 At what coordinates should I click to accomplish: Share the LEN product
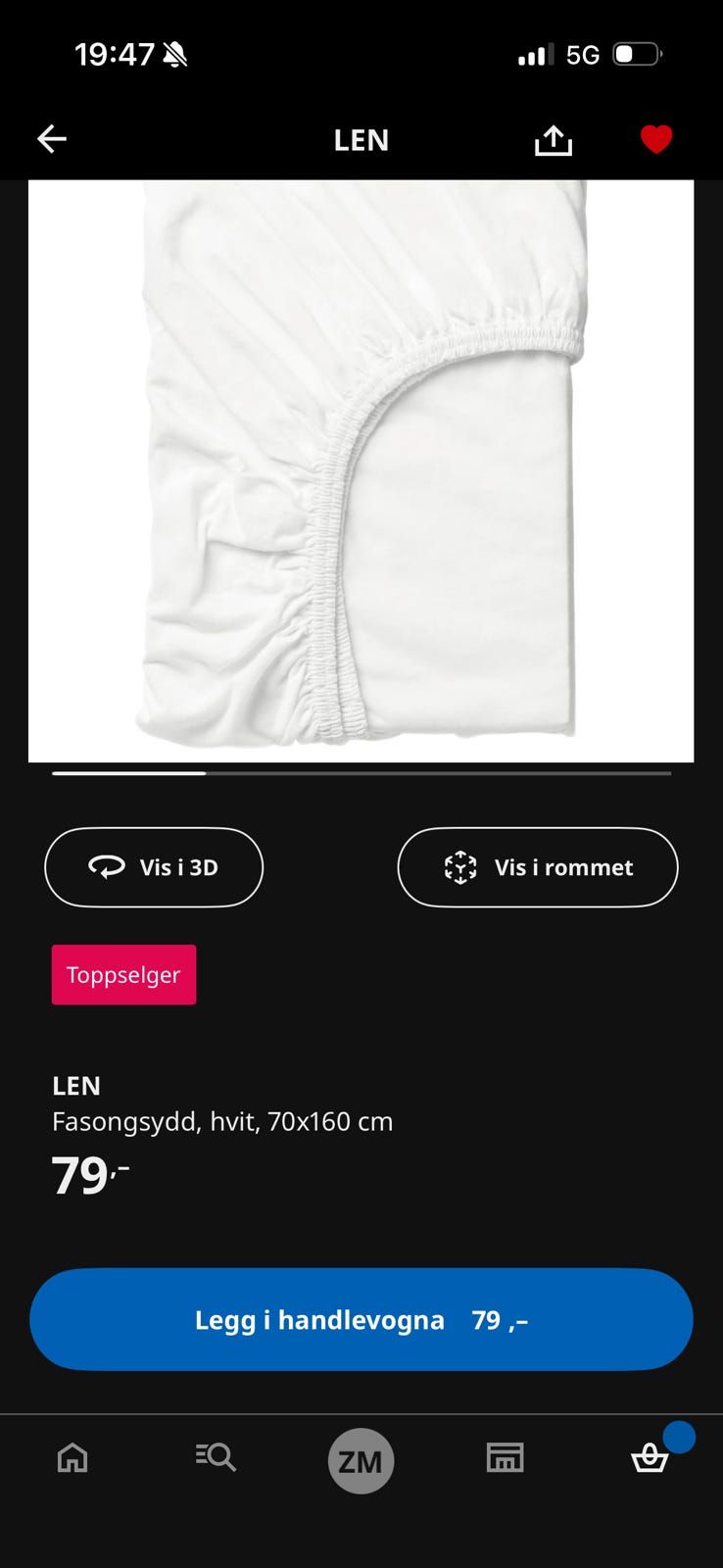click(x=554, y=140)
